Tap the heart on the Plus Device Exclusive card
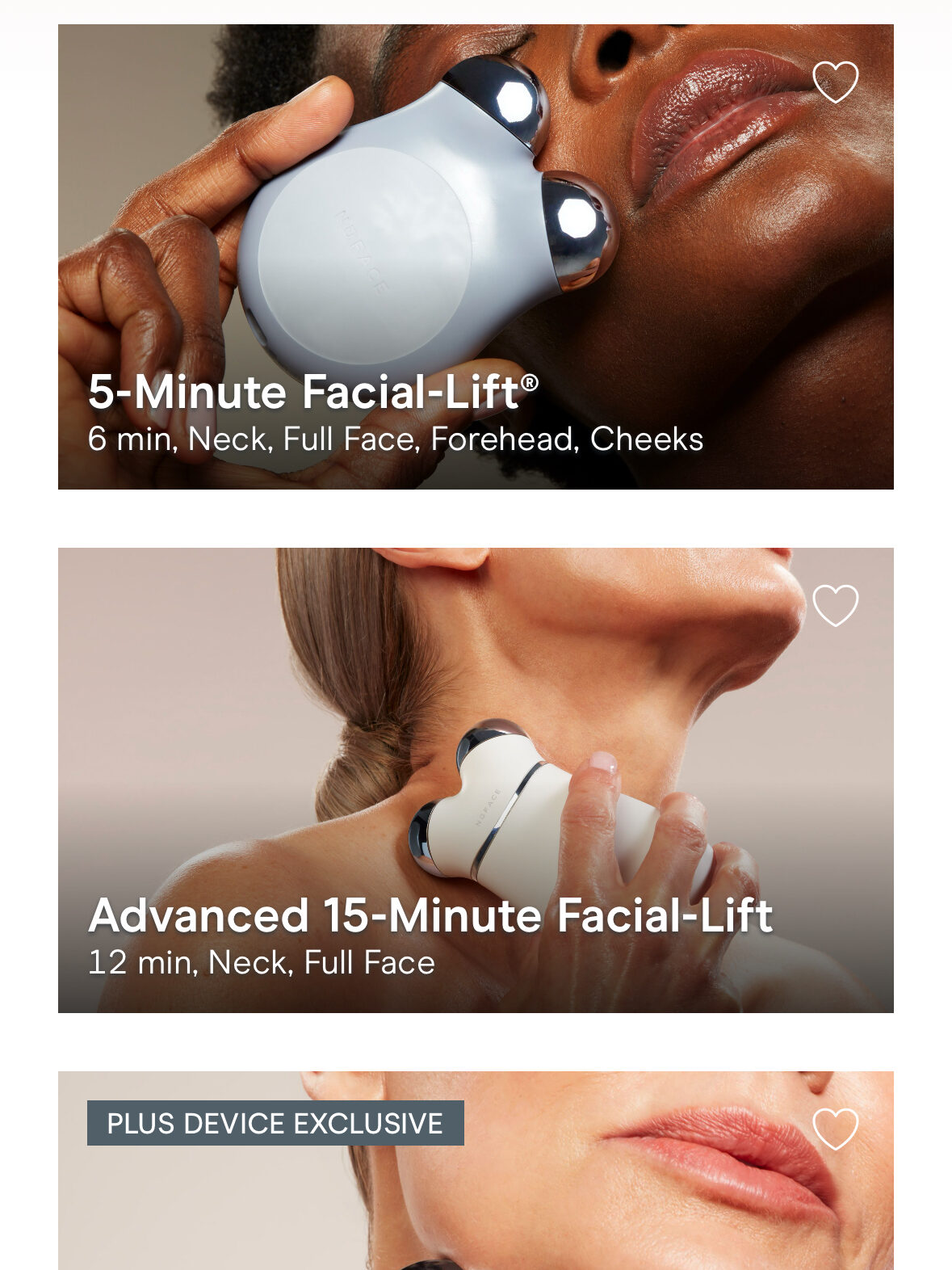 [x=835, y=1129]
